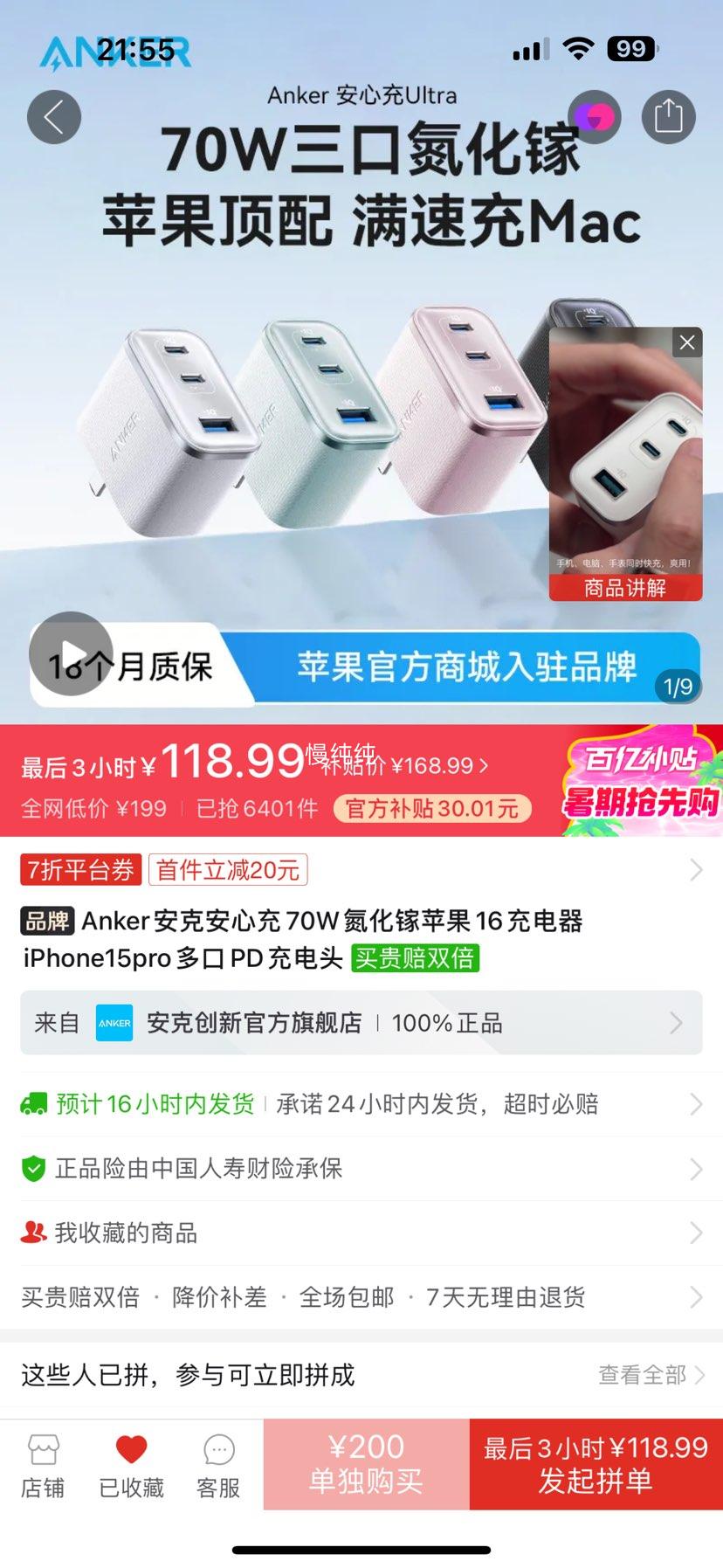The height and width of the screenshot is (1568, 723).
Task: Open 我收藏的商品 row
Action: tap(361, 1233)
